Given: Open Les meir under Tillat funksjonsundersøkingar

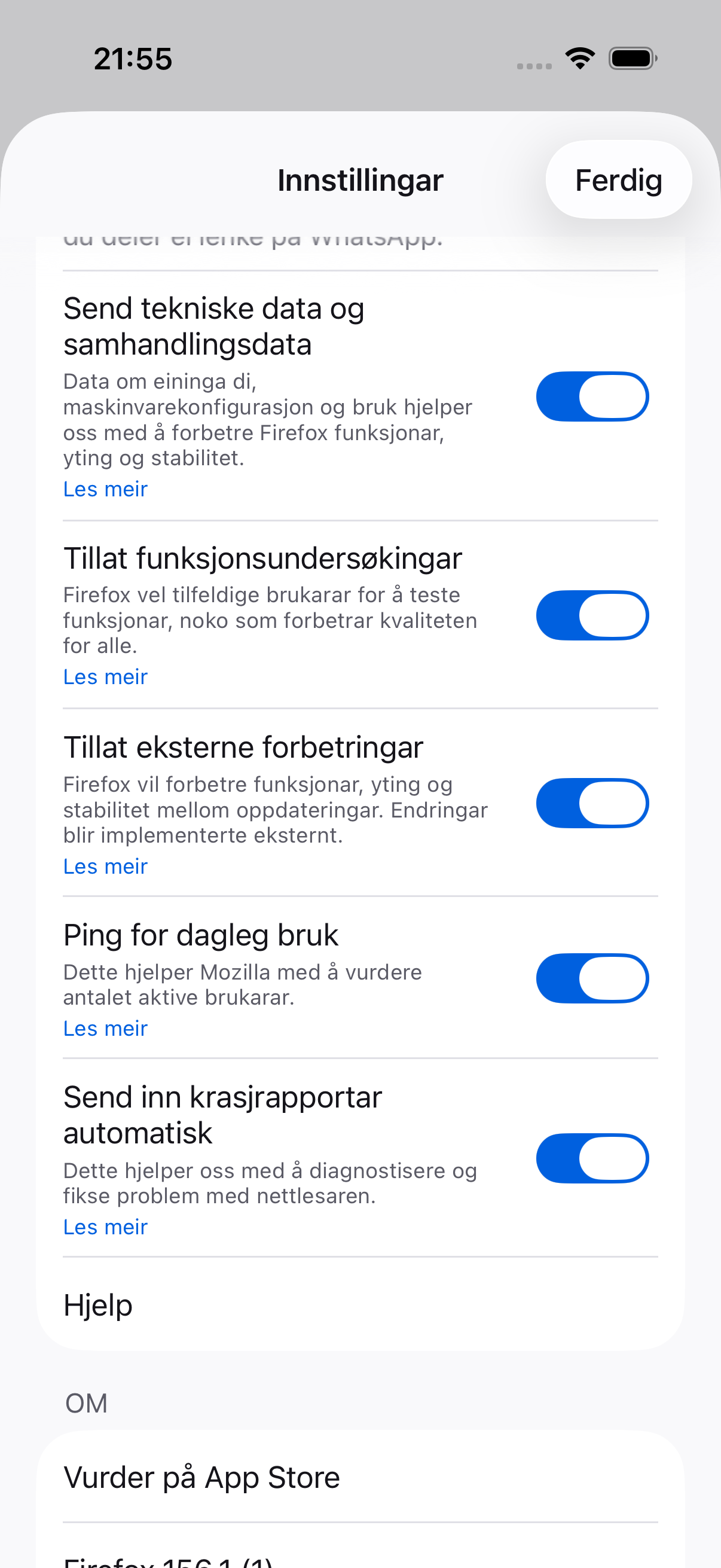Looking at the screenshot, I should coord(105,677).
